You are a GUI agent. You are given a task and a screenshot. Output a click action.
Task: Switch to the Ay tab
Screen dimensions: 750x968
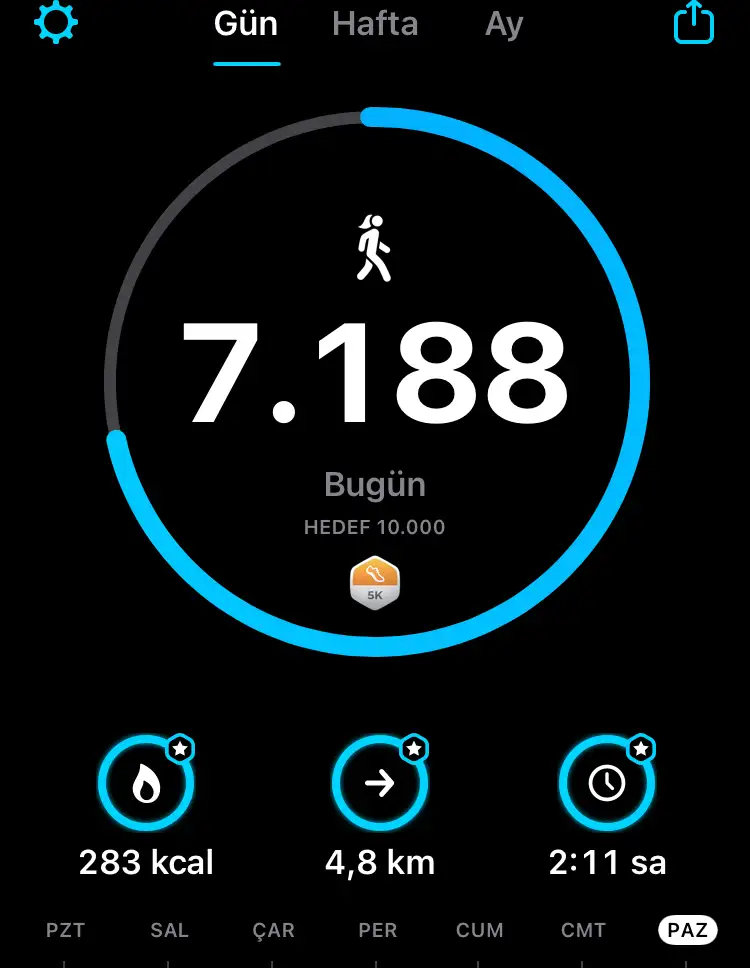(x=504, y=24)
